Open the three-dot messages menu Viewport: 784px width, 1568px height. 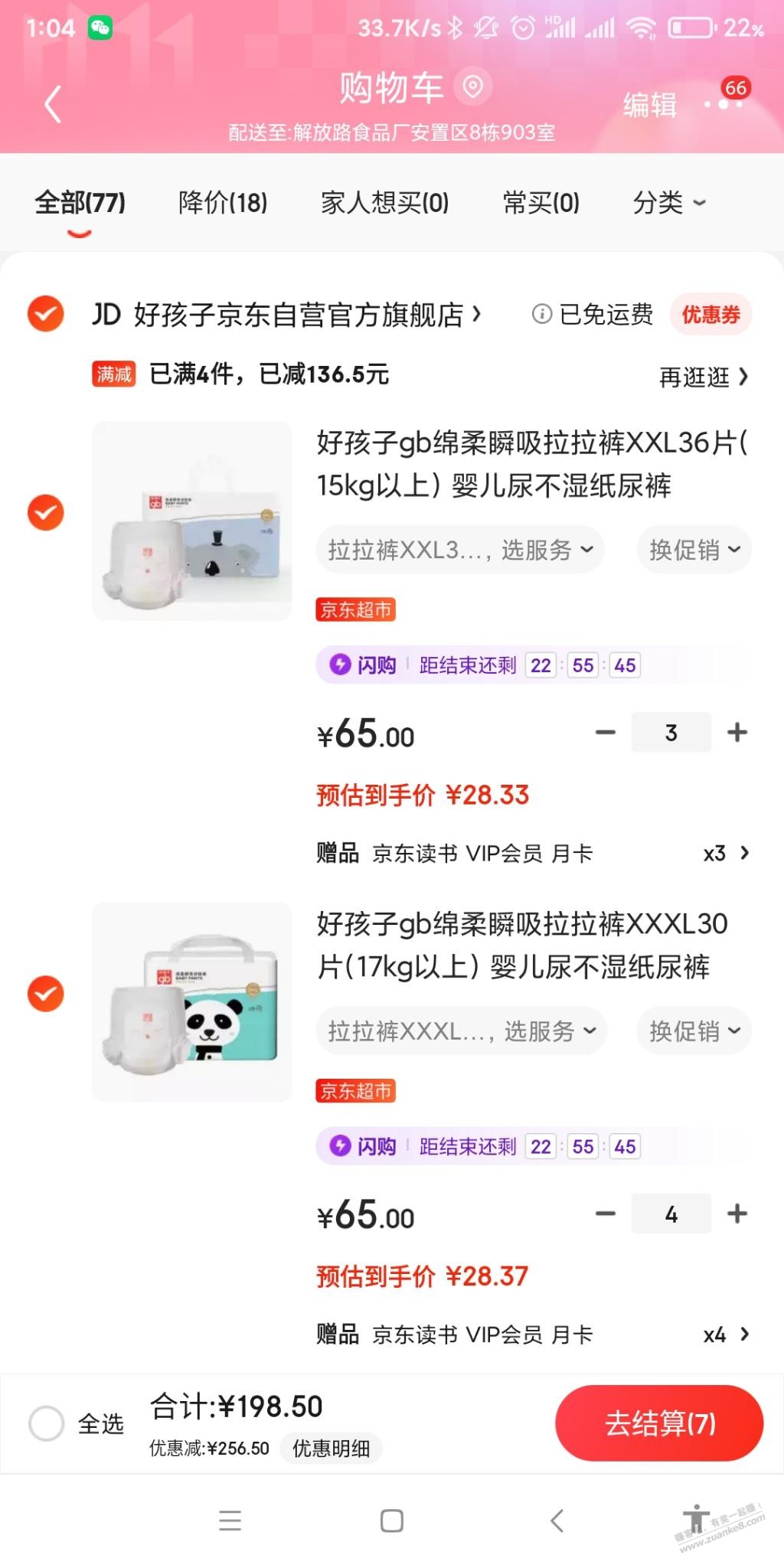click(x=724, y=103)
